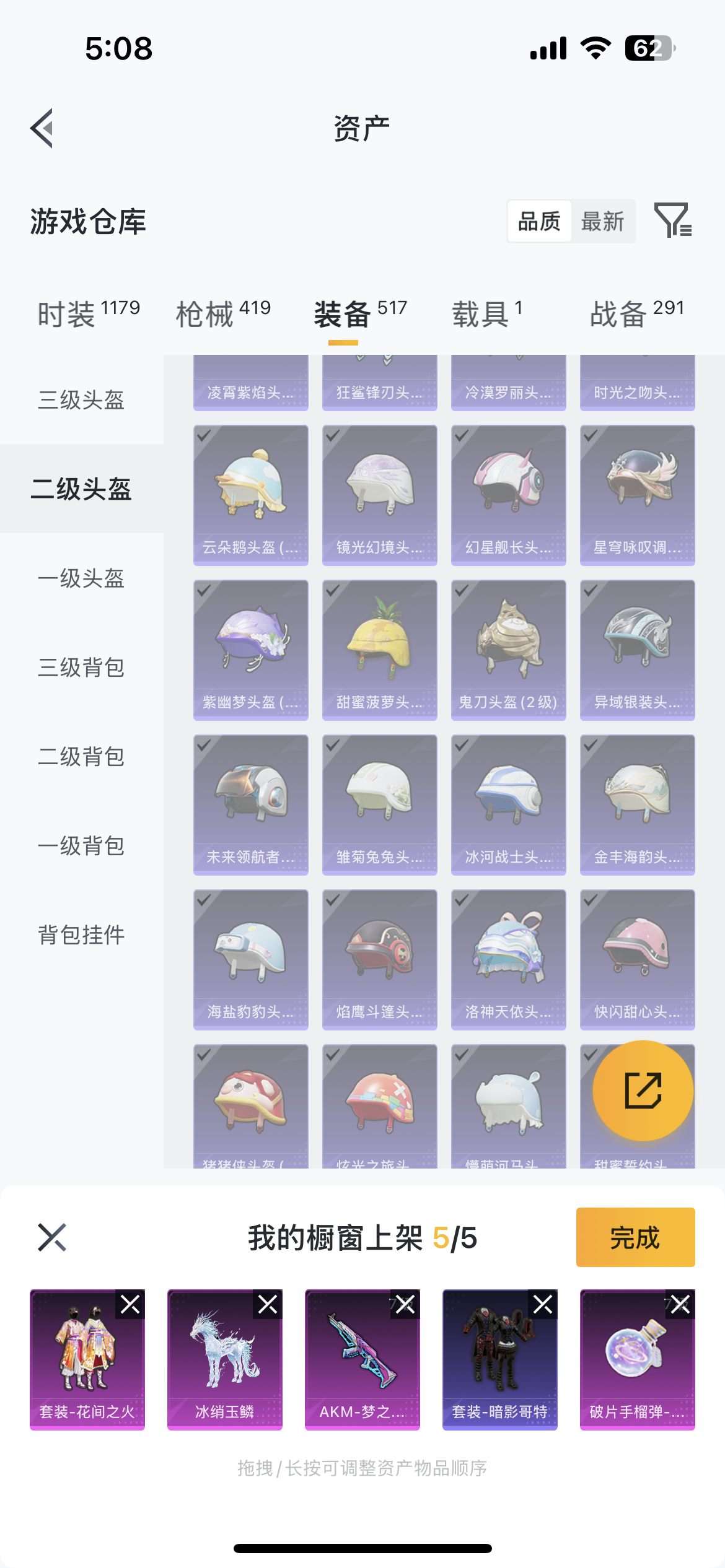Open the filter funnel icon
The width and height of the screenshot is (725, 1568).
tap(672, 220)
